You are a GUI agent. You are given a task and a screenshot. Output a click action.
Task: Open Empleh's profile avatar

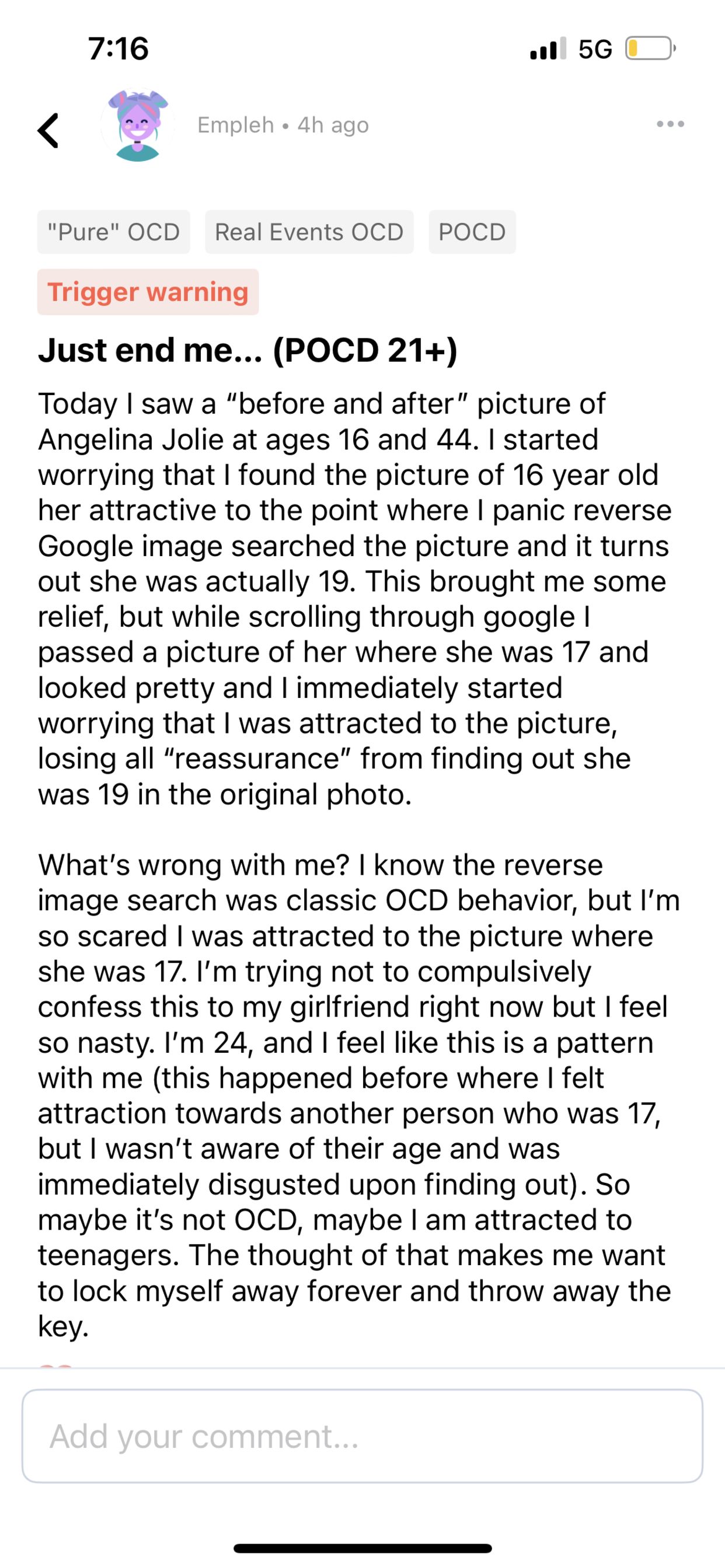point(138,127)
